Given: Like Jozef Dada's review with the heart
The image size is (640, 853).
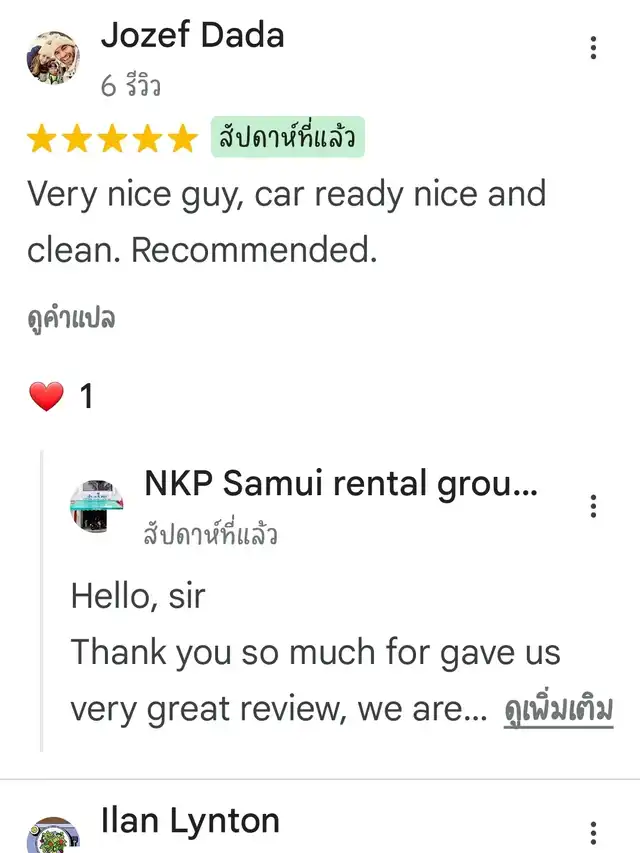Looking at the screenshot, I should [x=46, y=397].
